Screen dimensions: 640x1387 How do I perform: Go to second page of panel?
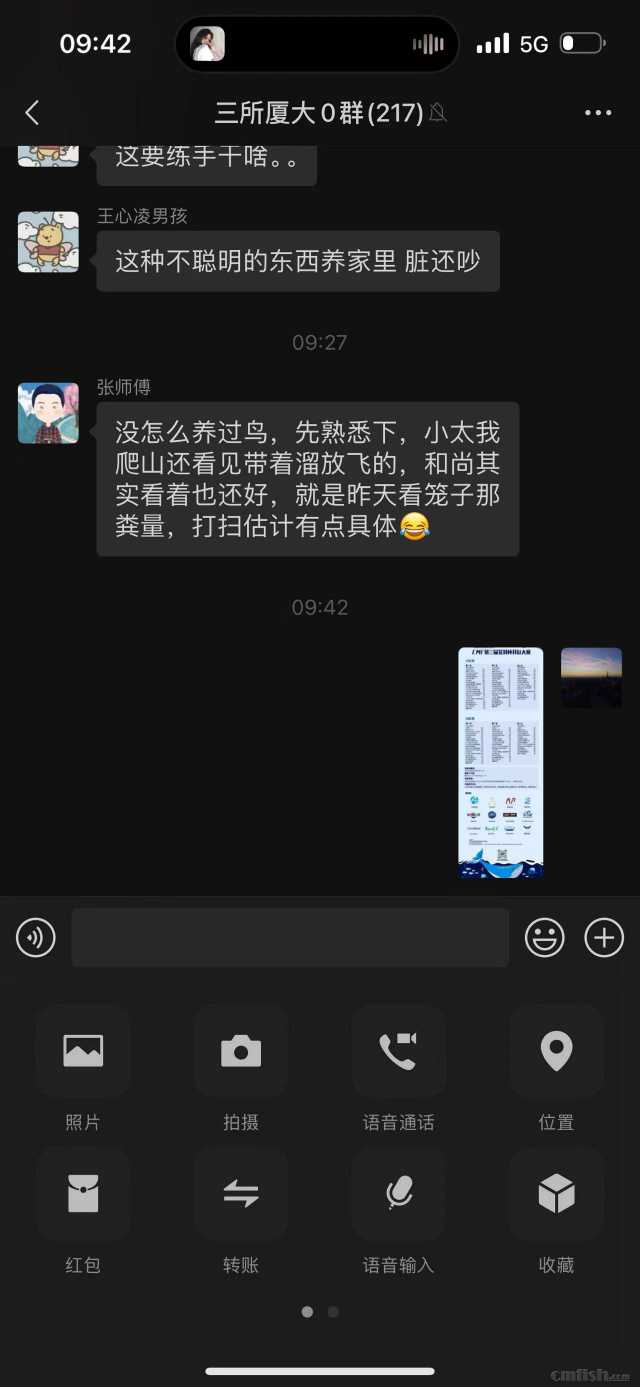[333, 1312]
